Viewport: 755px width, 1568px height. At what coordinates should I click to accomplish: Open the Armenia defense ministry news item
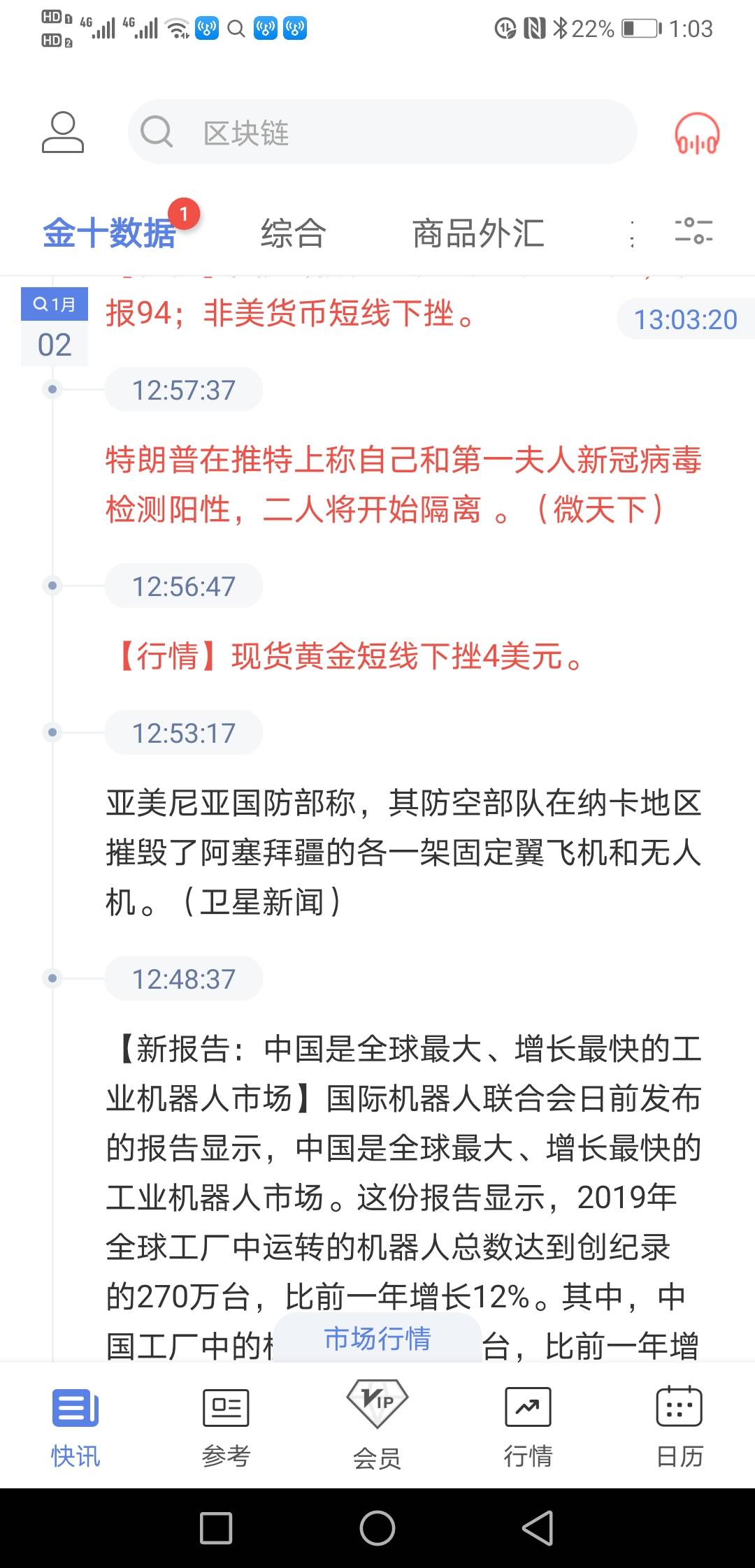click(403, 852)
